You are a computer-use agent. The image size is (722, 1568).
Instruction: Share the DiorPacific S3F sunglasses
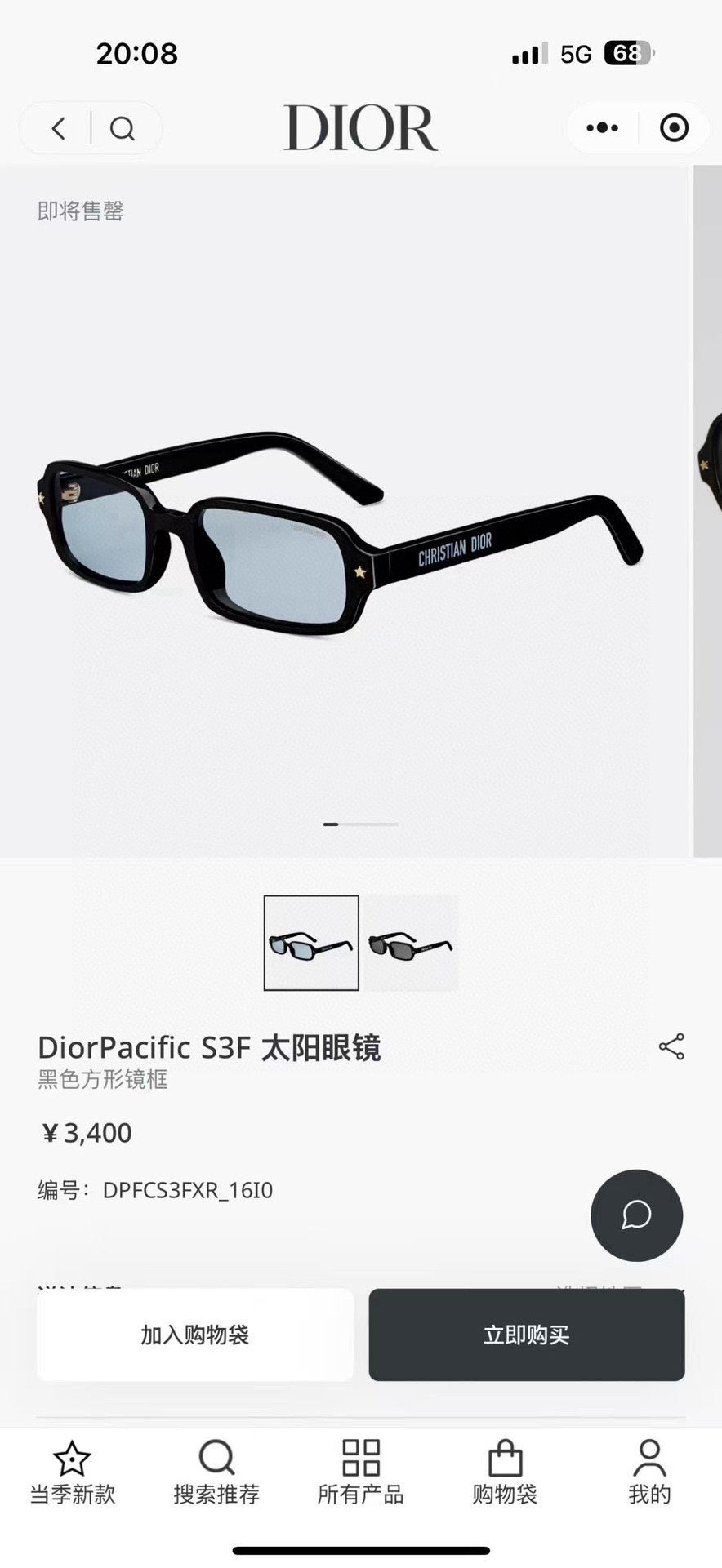tap(671, 1046)
